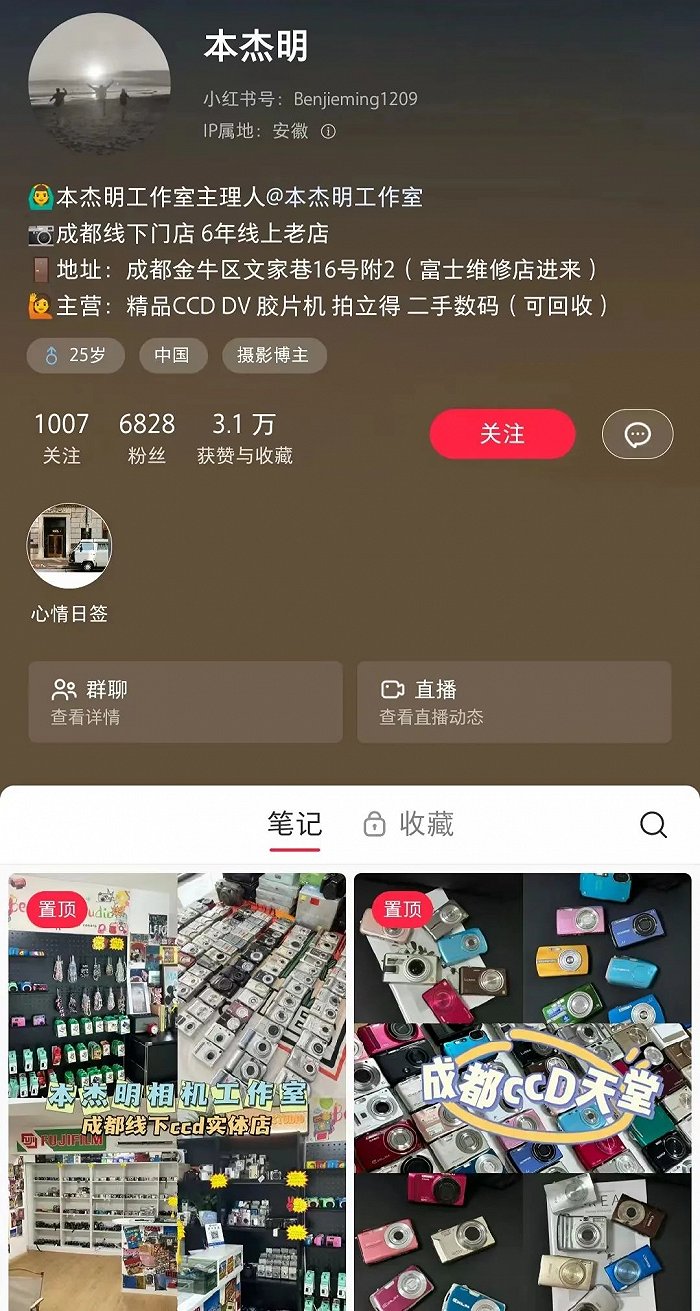Open the 关注 following list

pyautogui.click(x=61, y=437)
